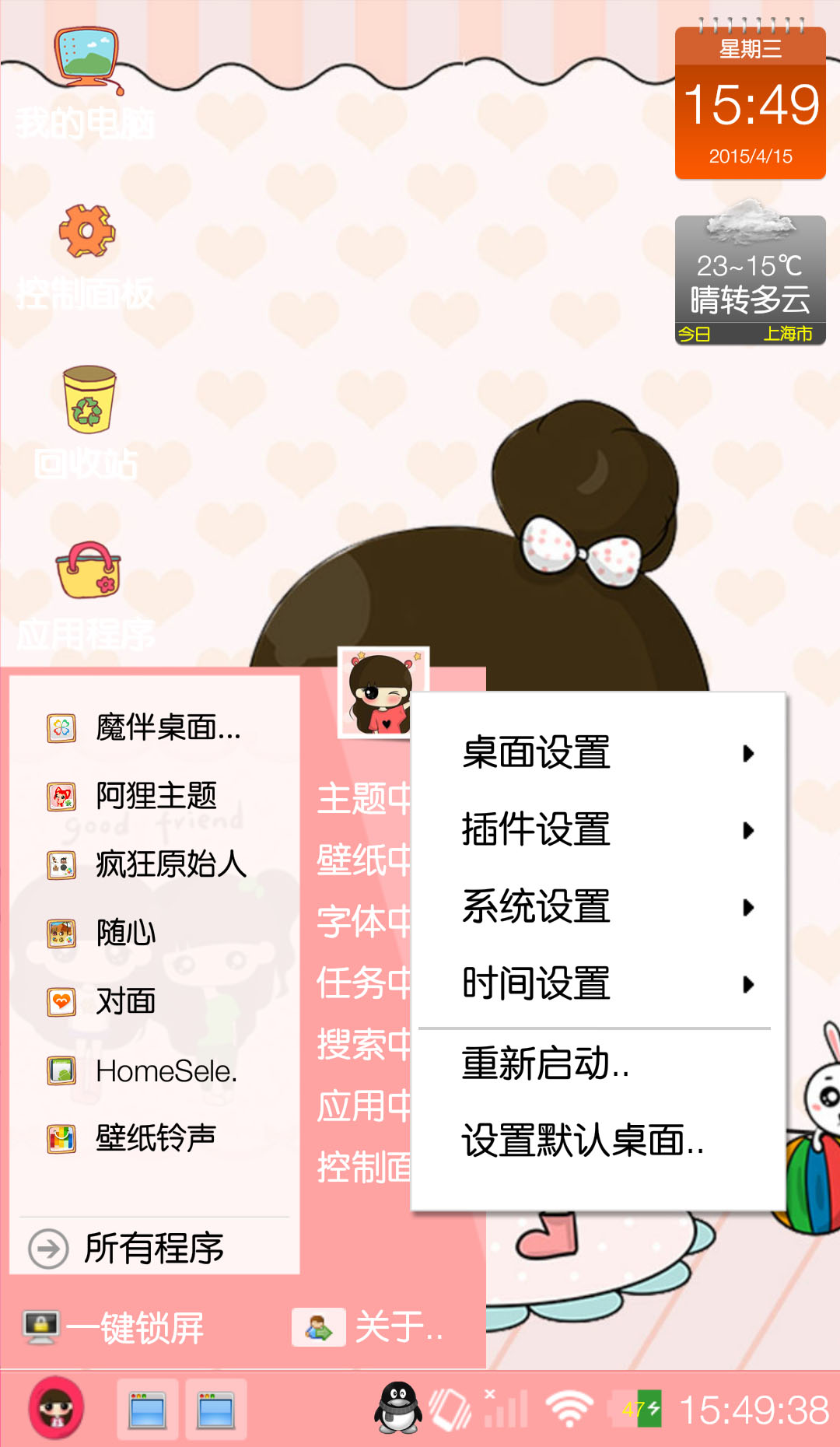Open 对面 app
840x1447 pixels.
point(124,1002)
